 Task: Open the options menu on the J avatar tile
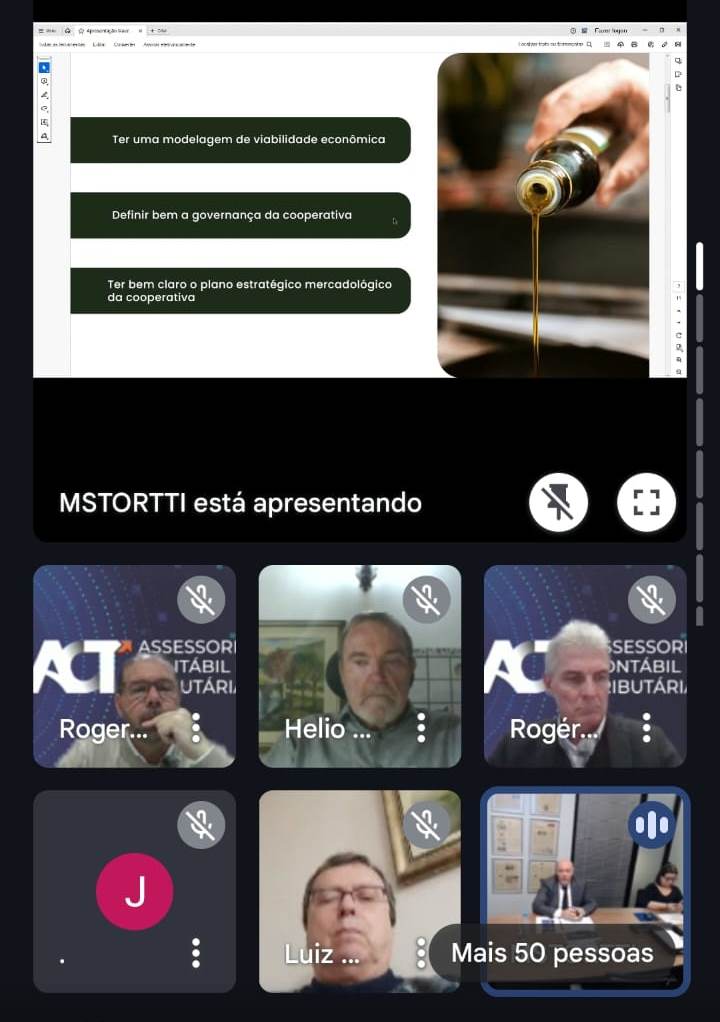click(x=196, y=953)
